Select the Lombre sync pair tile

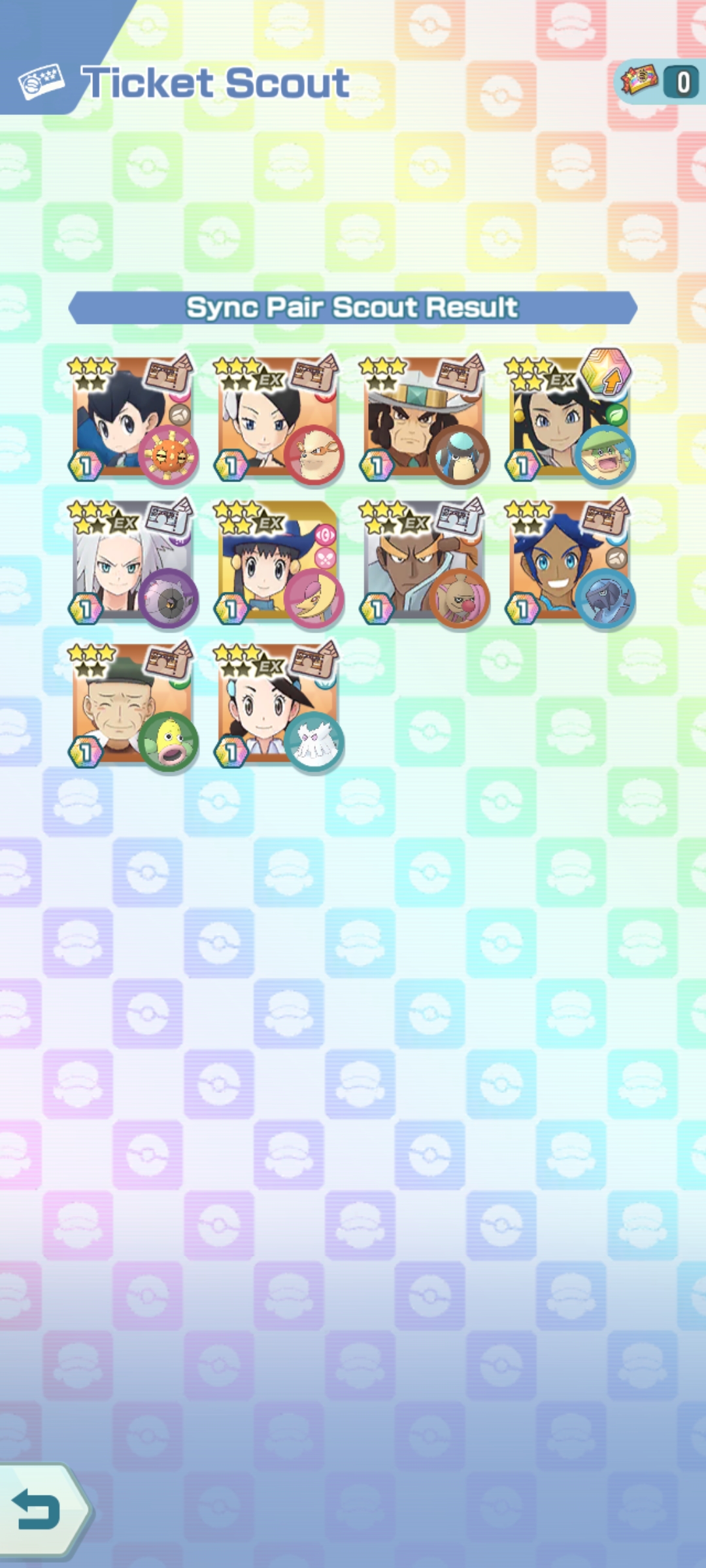click(x=569, y=419)
